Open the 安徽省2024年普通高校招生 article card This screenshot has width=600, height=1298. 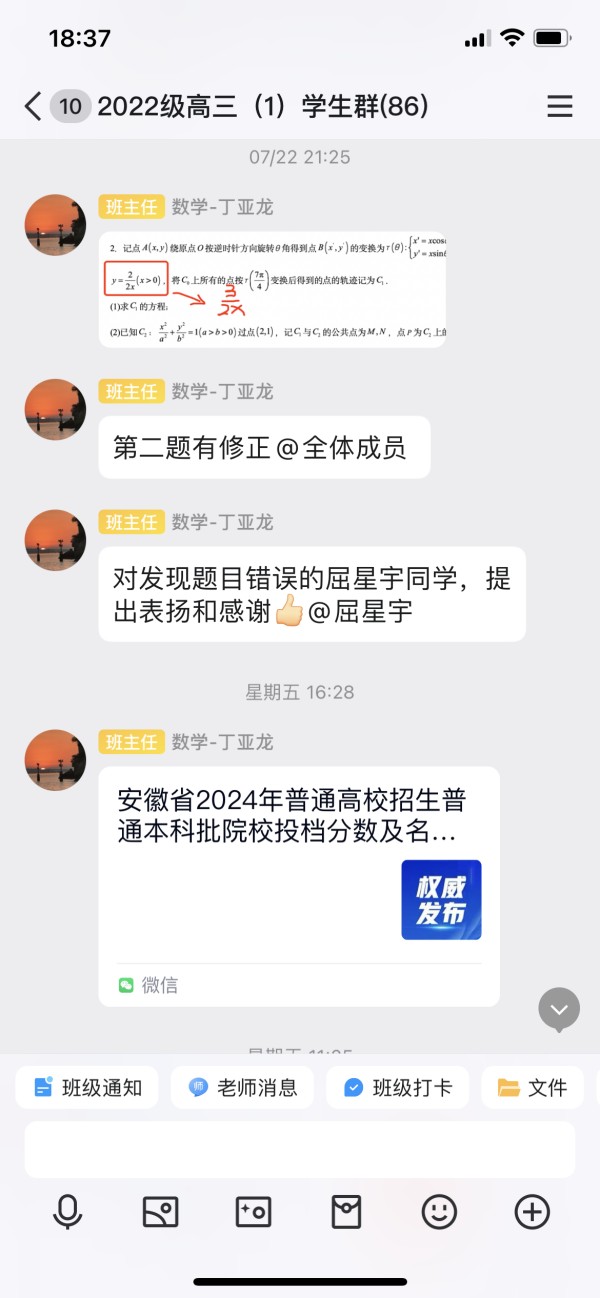299,885
